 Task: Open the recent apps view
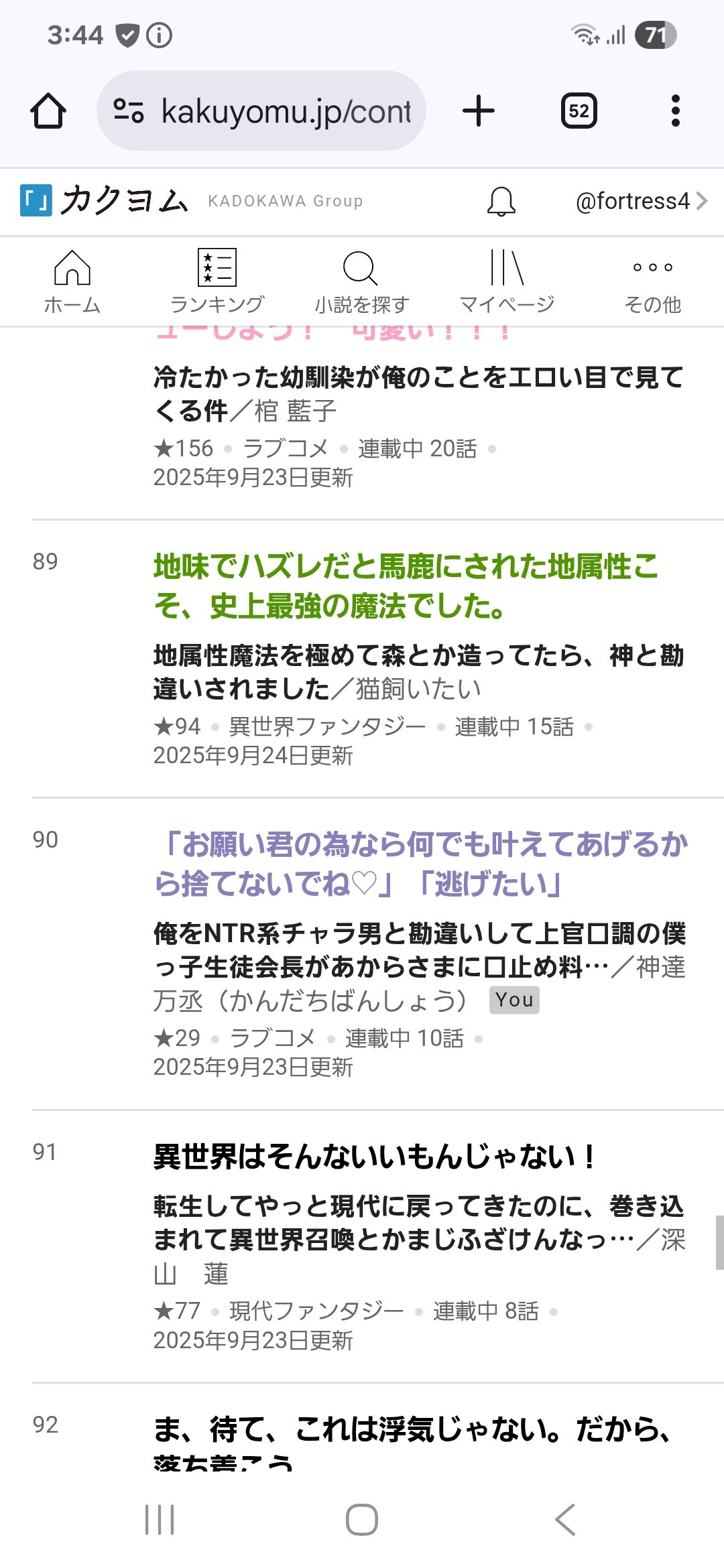pyautogui.click(x=160, y=1519)
